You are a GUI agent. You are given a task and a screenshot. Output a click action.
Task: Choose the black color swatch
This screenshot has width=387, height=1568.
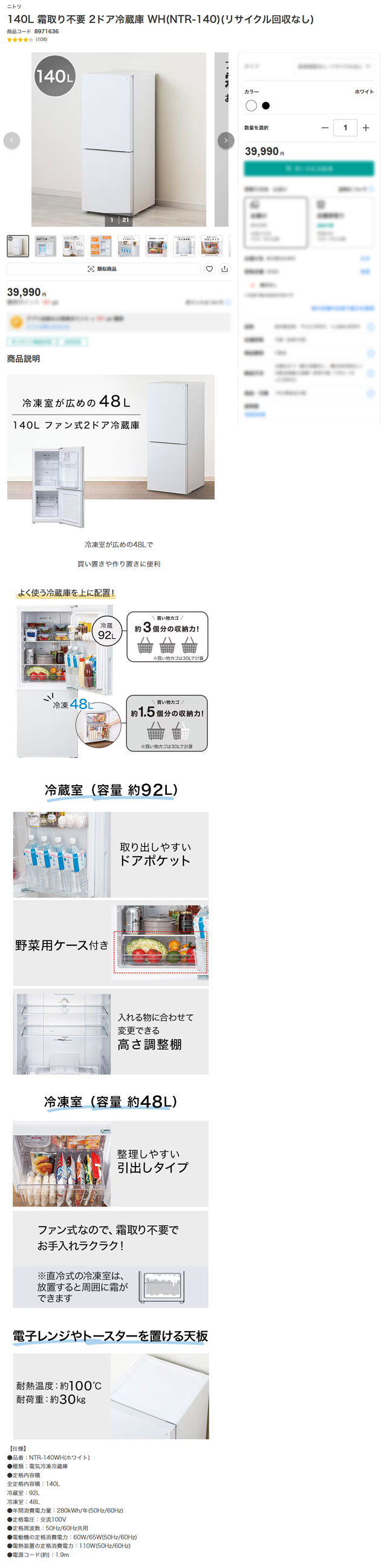[x=266, y=106]
